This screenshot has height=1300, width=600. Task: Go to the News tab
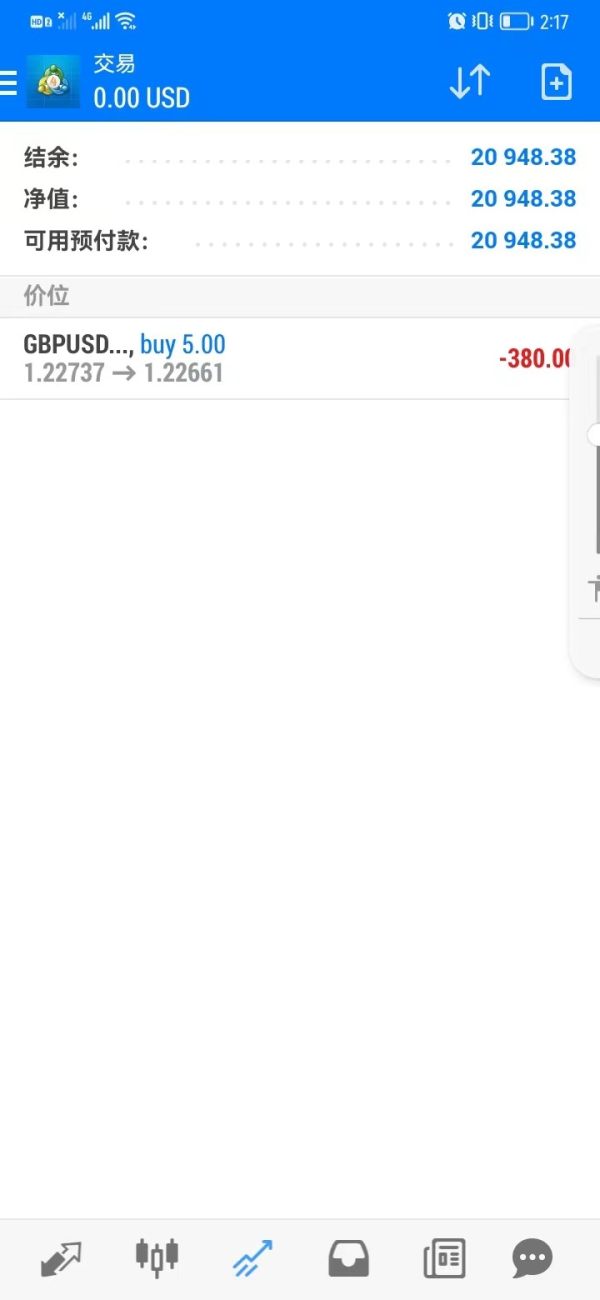point(444,1258)
